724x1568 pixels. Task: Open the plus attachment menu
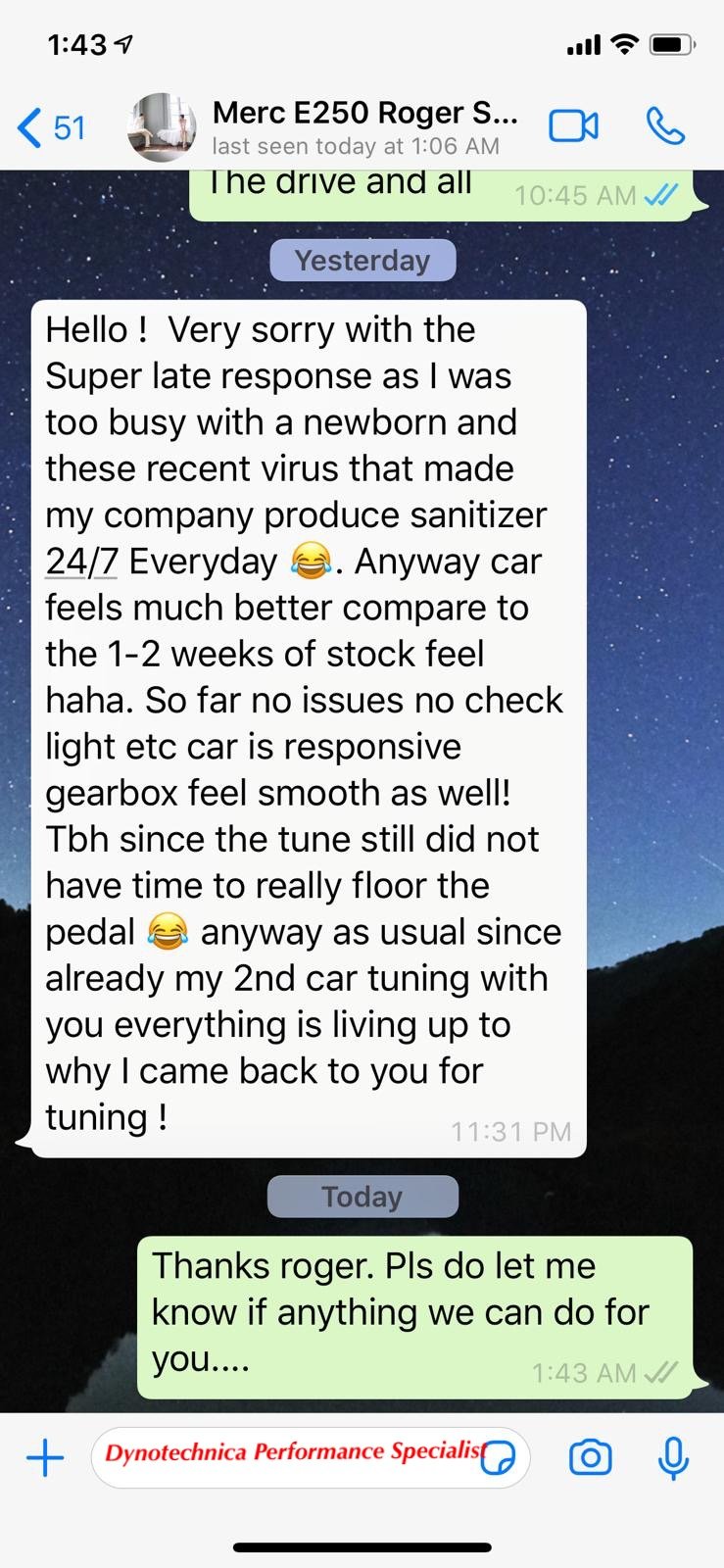coord(45,1458)
